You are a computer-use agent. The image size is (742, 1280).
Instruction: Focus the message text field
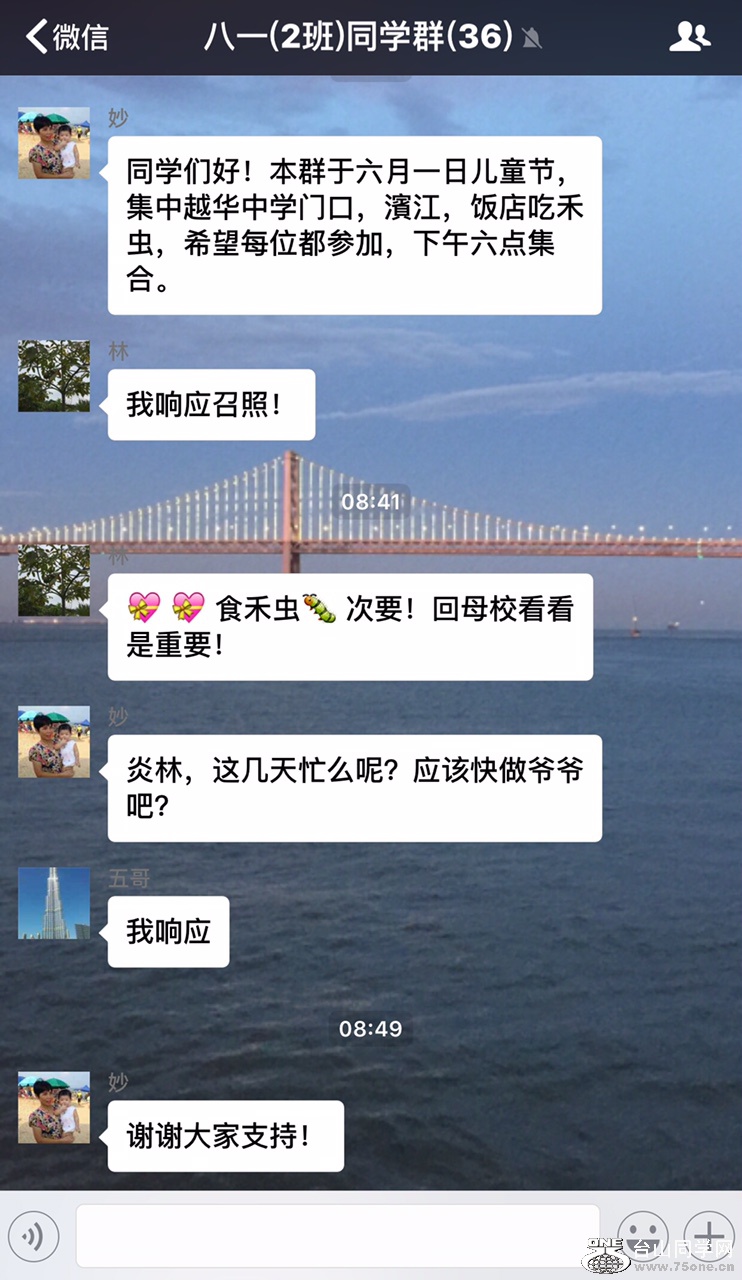pyautogui.click(x=337, y=1236)
